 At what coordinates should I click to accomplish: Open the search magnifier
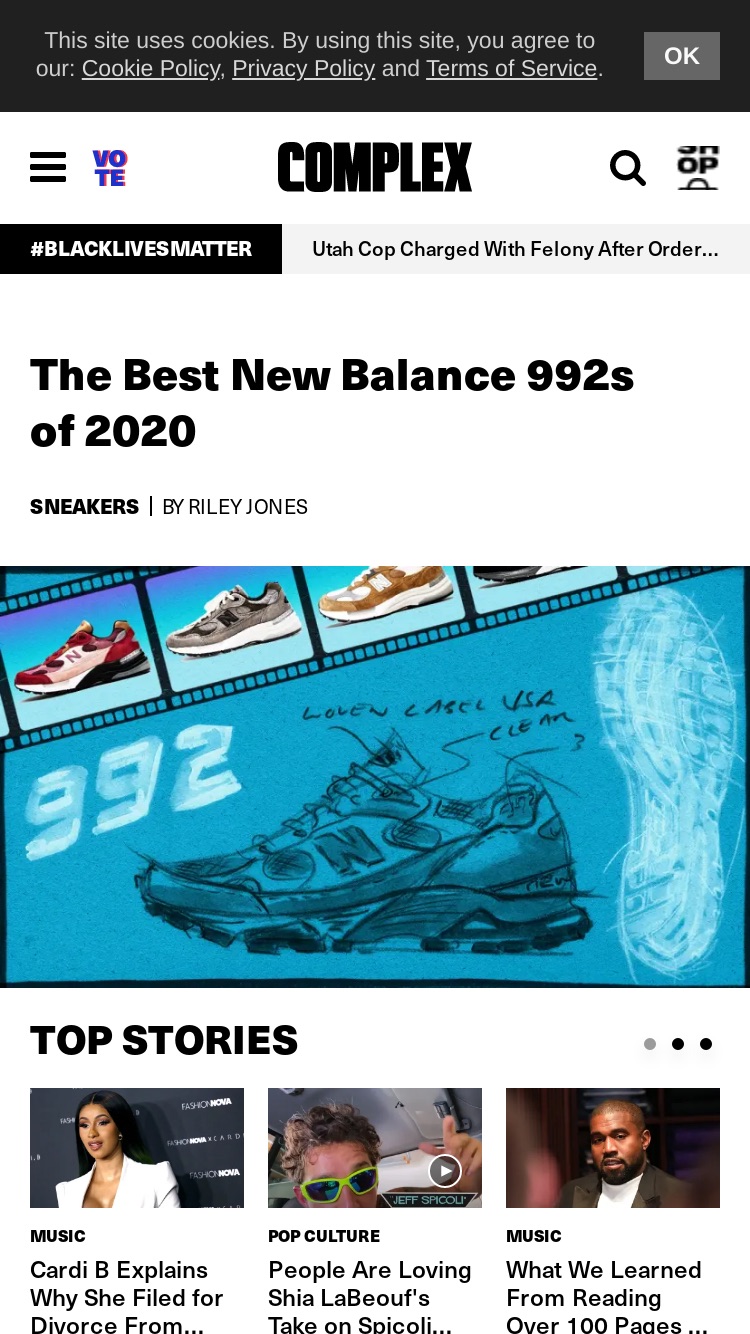(x=628, y=168)
